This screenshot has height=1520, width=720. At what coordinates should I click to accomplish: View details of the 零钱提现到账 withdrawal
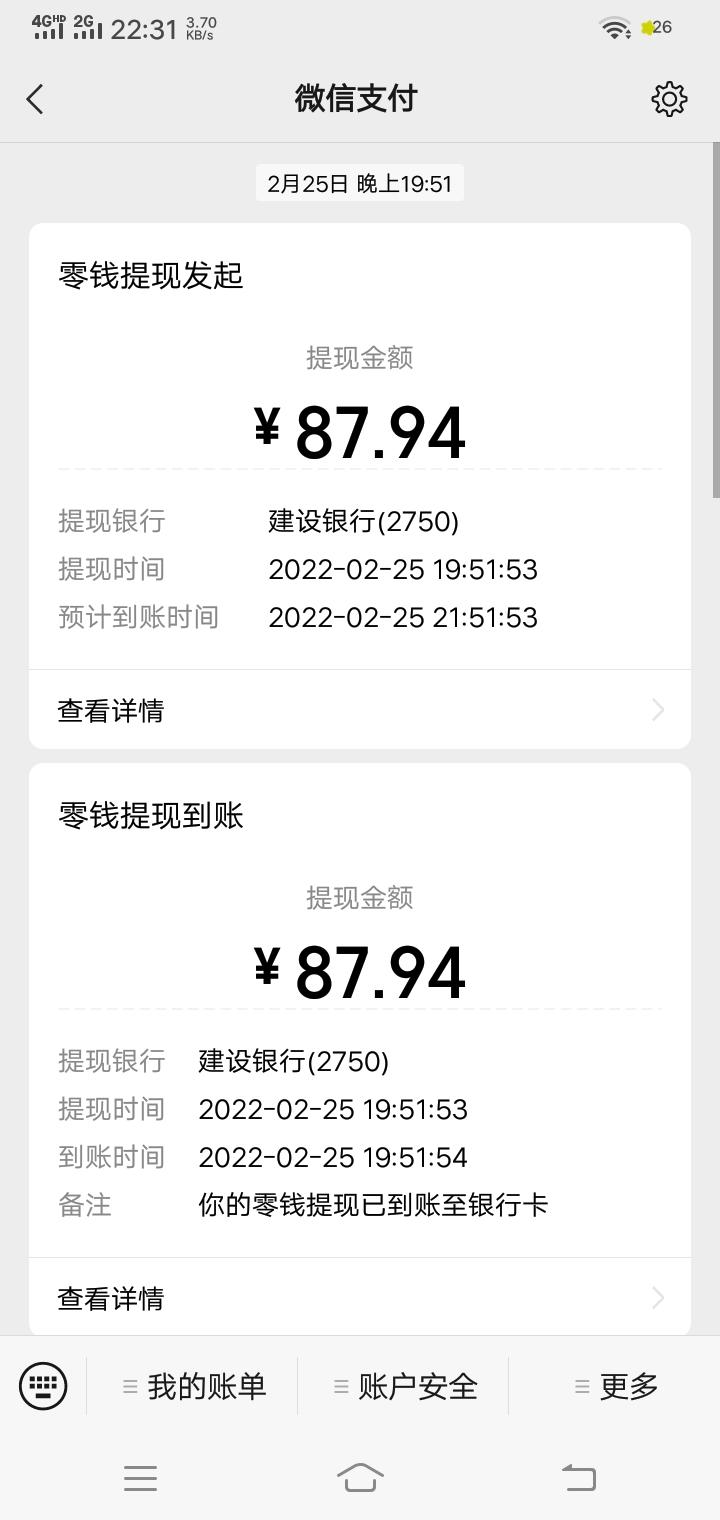tap(360, 1298)
